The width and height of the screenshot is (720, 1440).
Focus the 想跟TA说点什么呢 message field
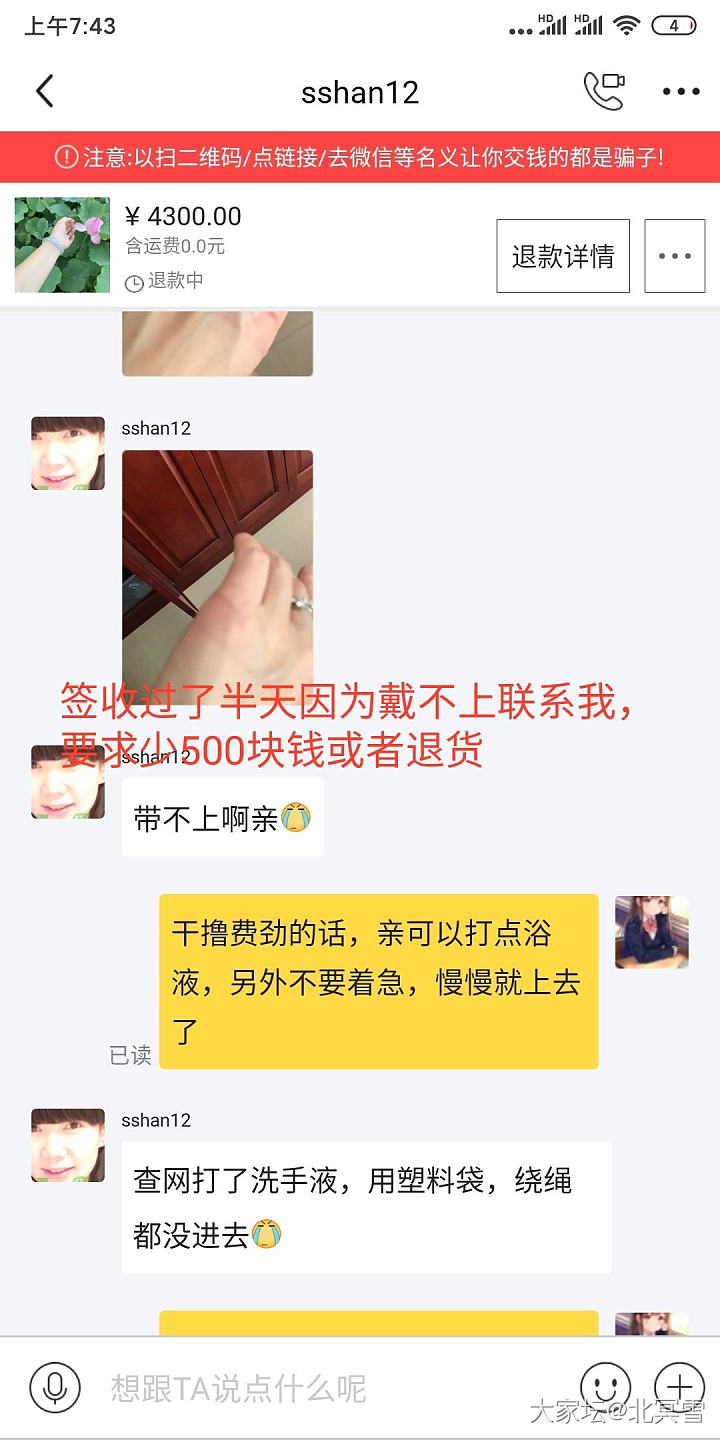click(330, 1388)
